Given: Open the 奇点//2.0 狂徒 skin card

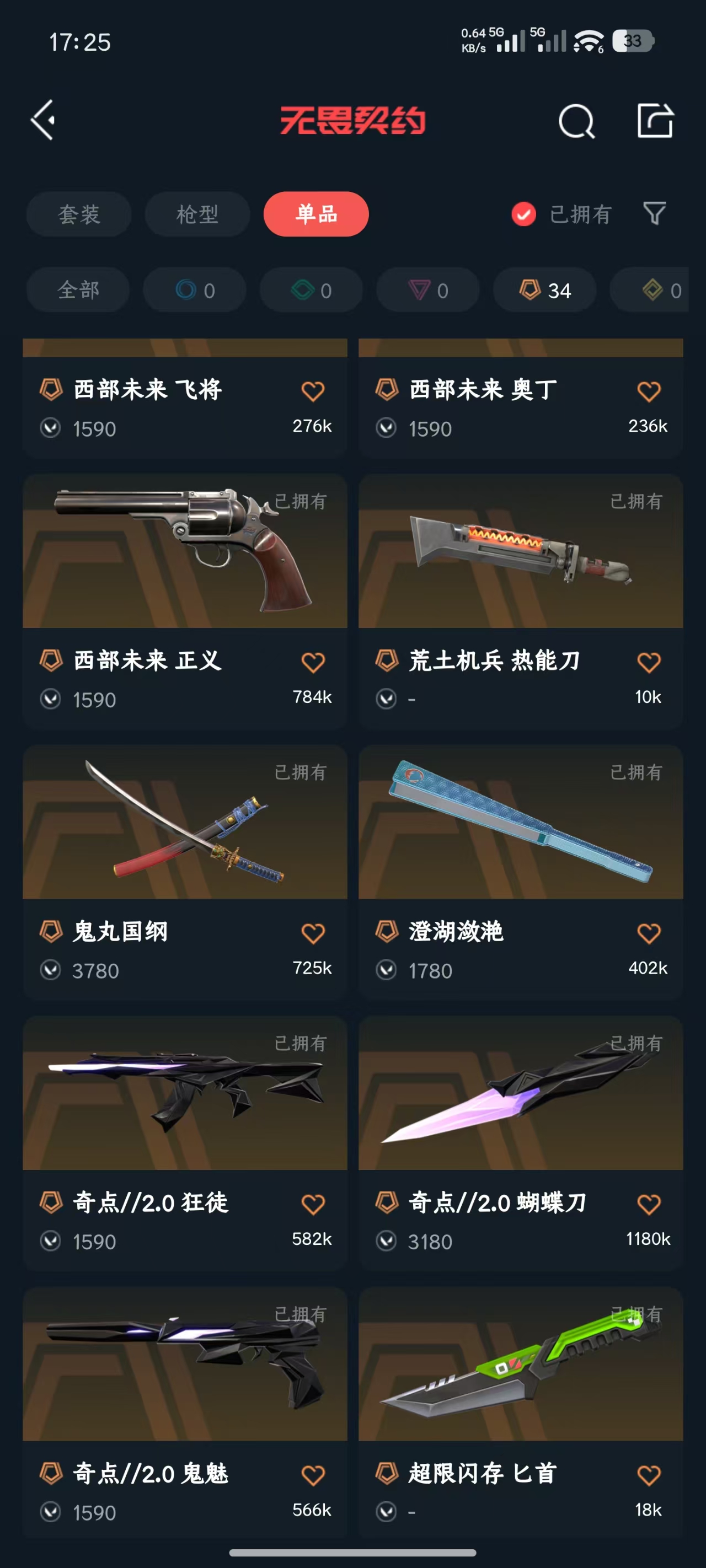Looking at the screenshot, I should point(185,1143).
